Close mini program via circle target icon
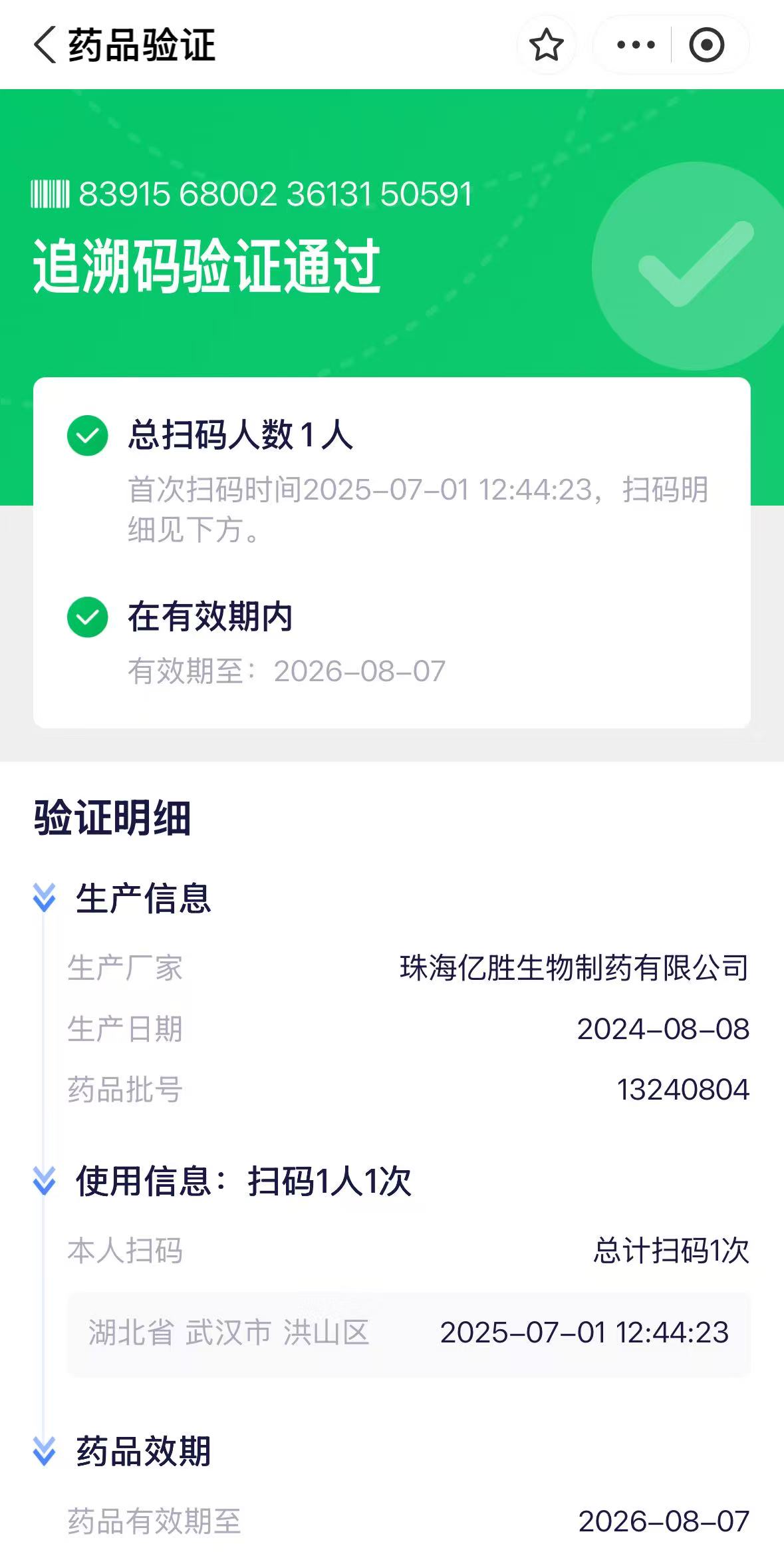 [706, 45]
